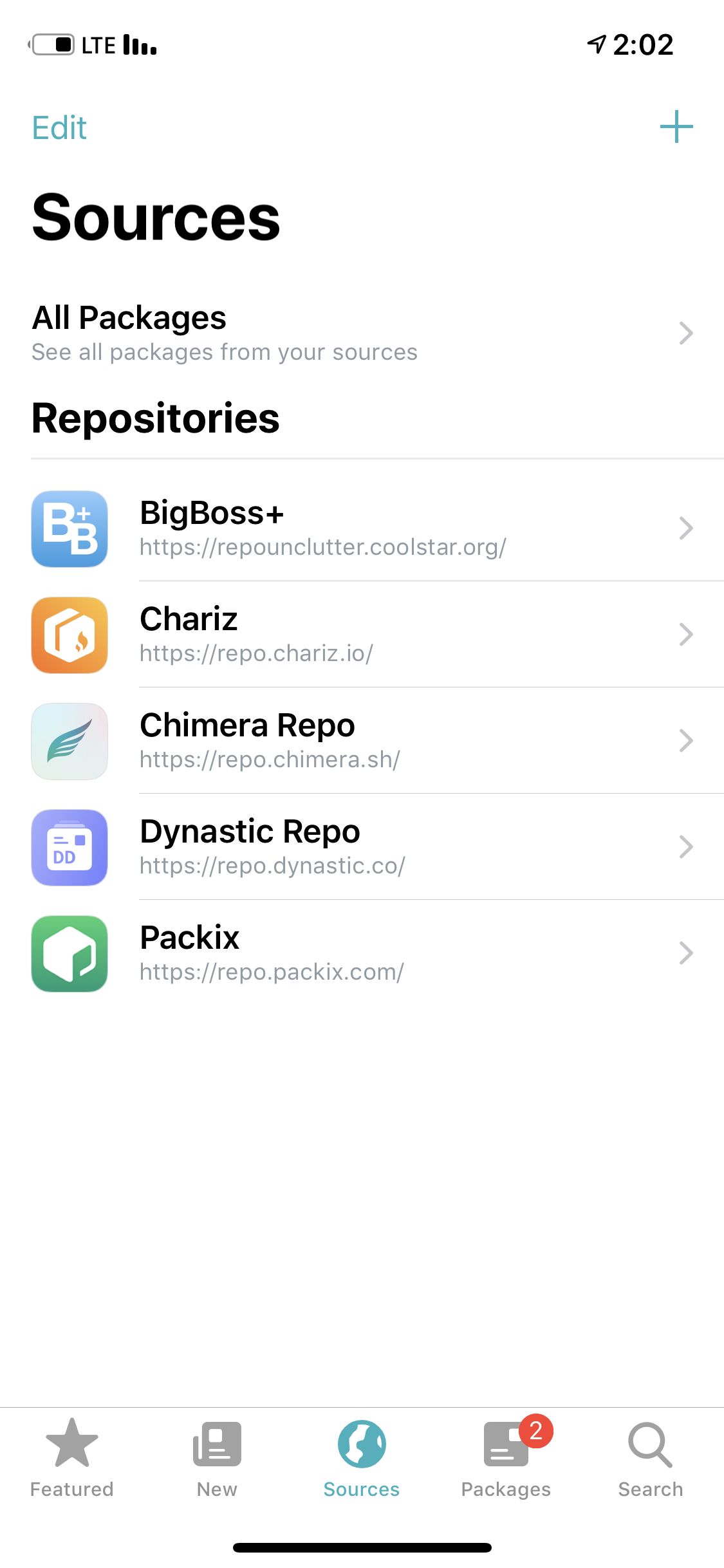Go to the Packages tab

506,1459
